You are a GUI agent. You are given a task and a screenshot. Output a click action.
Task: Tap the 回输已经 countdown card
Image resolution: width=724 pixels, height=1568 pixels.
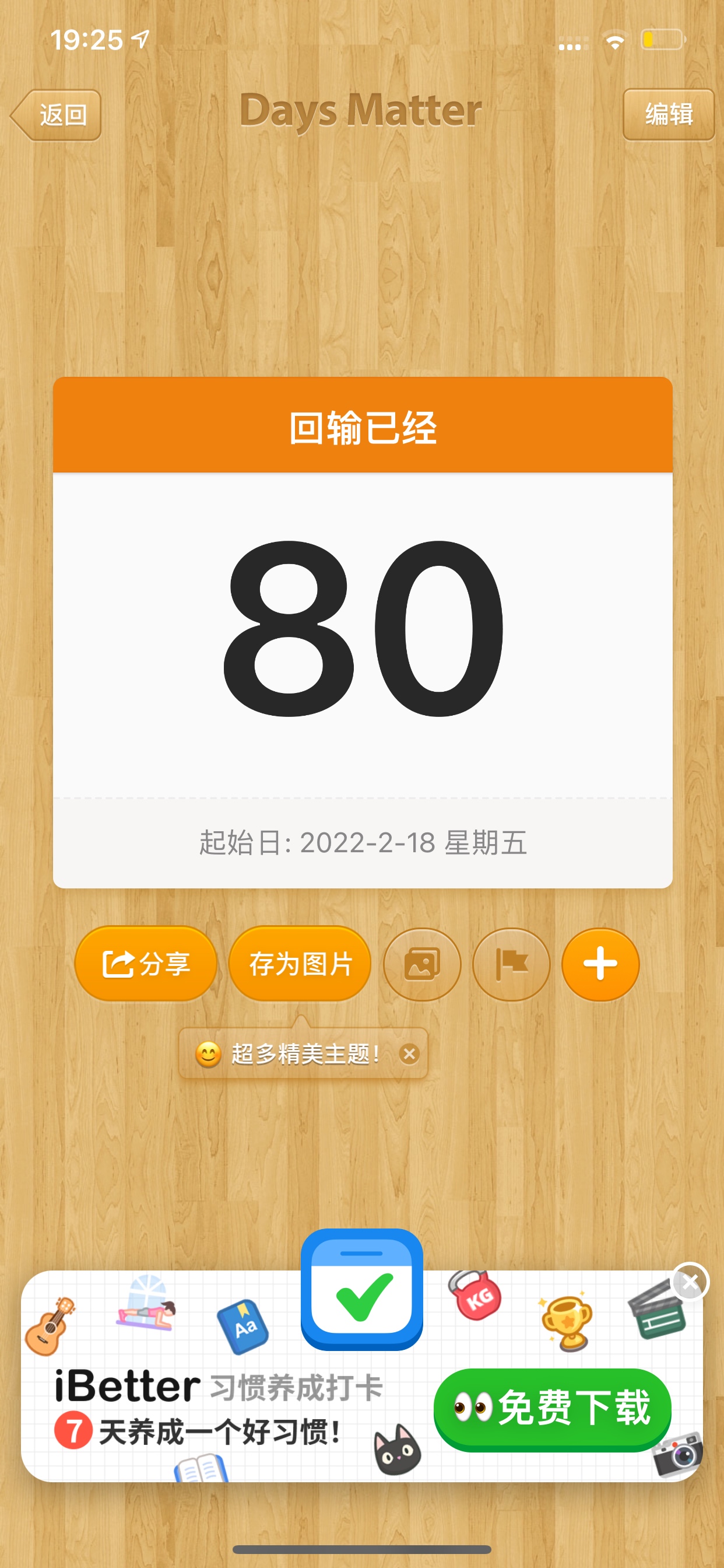(x=363, y=632)
